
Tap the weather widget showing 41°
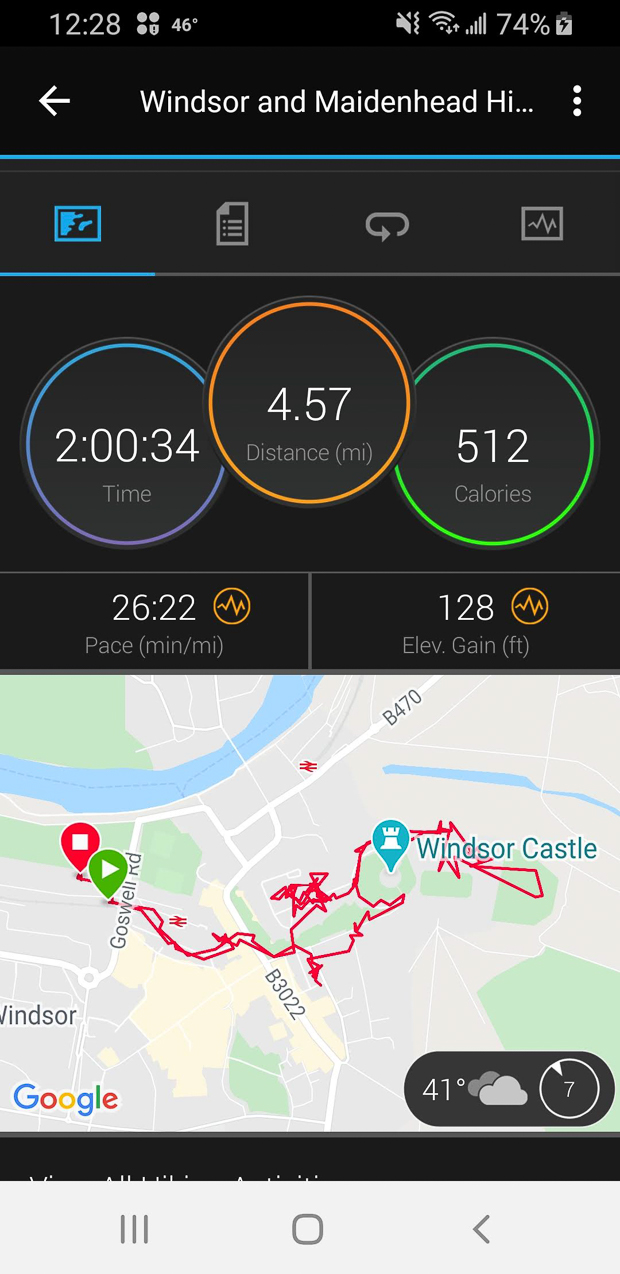(508, 1089)
